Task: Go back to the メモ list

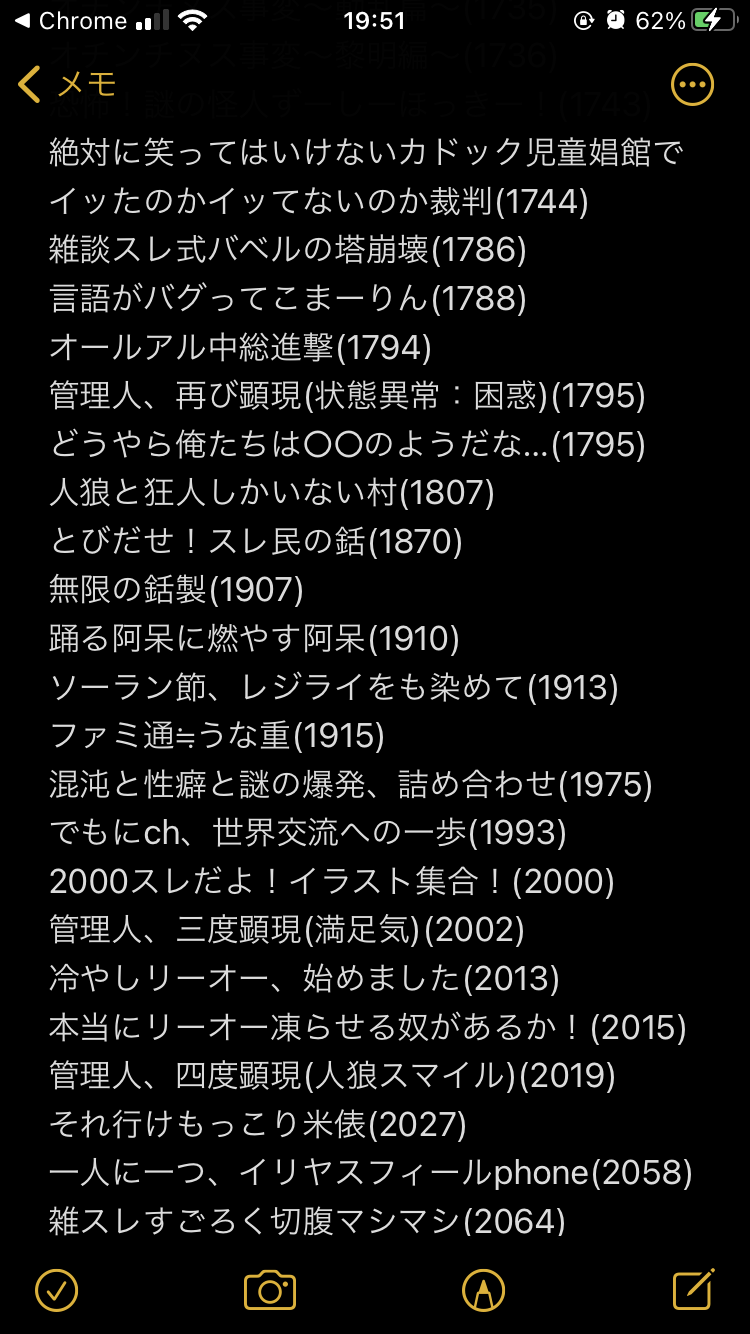Action: pyautogui.click(x=68, y=85)
